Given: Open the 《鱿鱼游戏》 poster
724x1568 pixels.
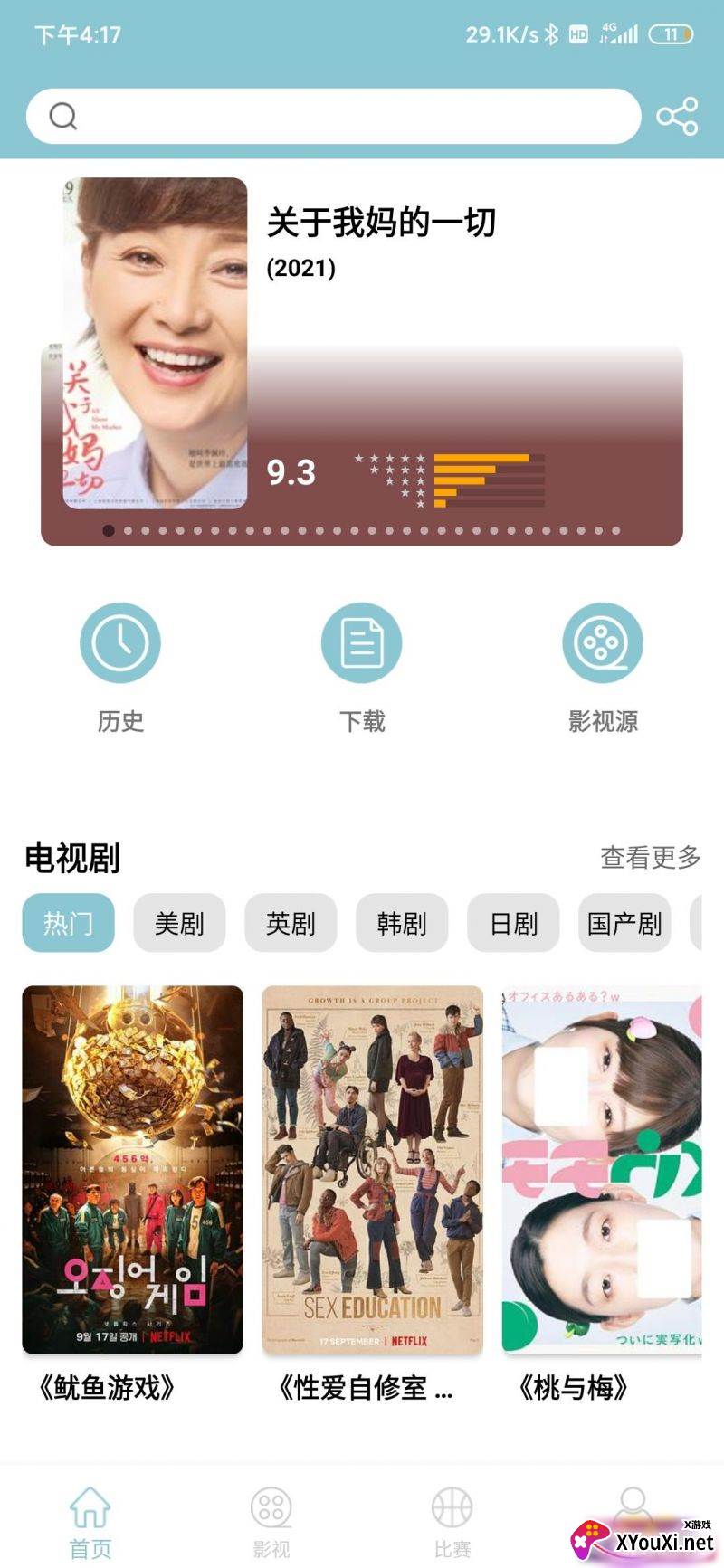Looking at the screenshot, I should (x=132, y=1170).
